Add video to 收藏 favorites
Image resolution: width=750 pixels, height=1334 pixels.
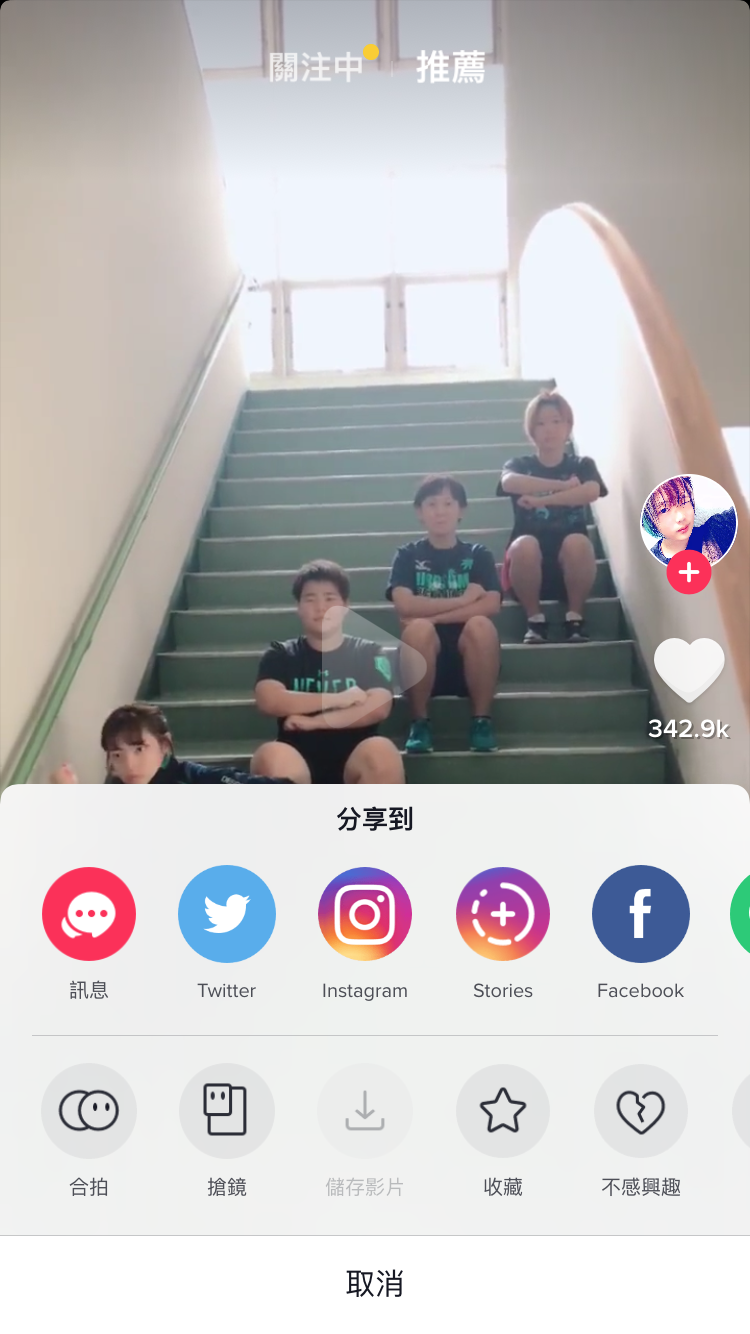tap(503, 1110)
